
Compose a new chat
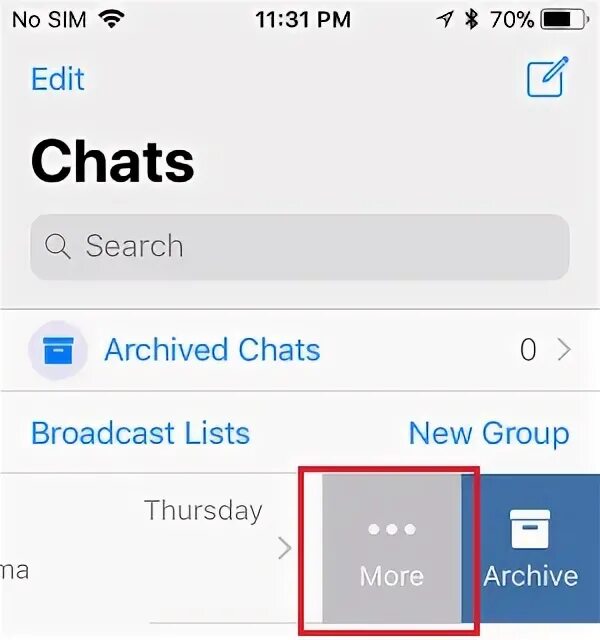tap(547, 78)
